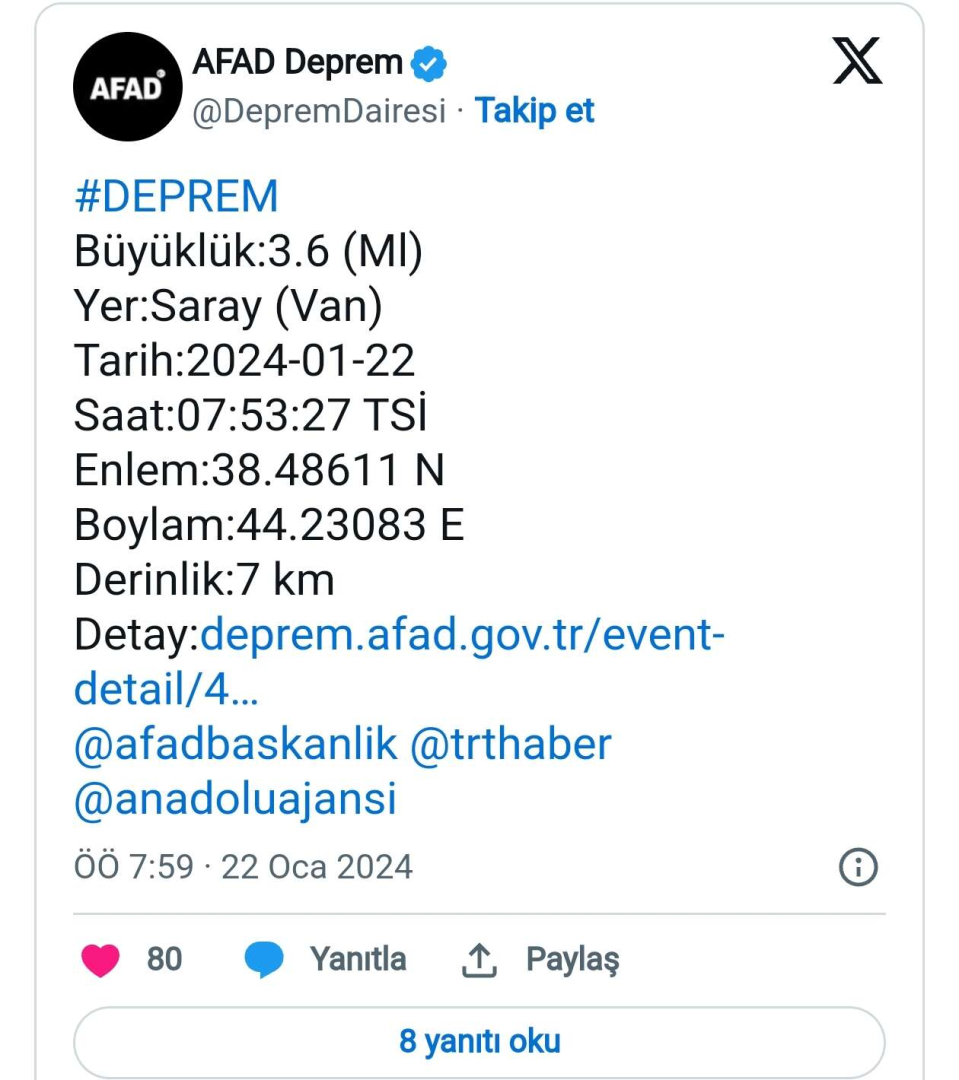The height and width of the screenshot is (1080, 959).
Task: Reply using the Yanıtla button
Action: point(327,960)
